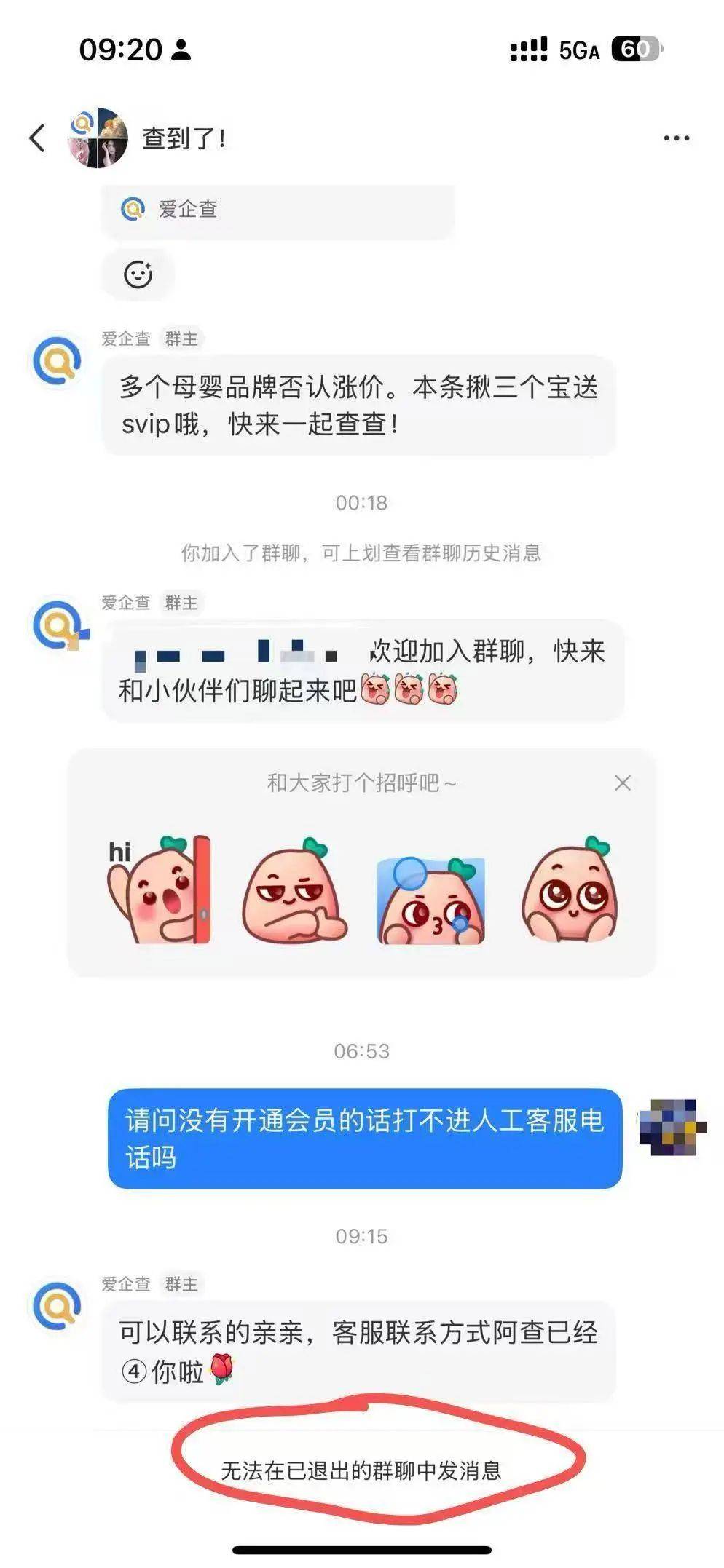Image resolution: width=724 pixels, height=1568 pixels.
Task: Open 爱企查's avatar beside the 母婴品牌 message
Action: (x=58, y=361)
